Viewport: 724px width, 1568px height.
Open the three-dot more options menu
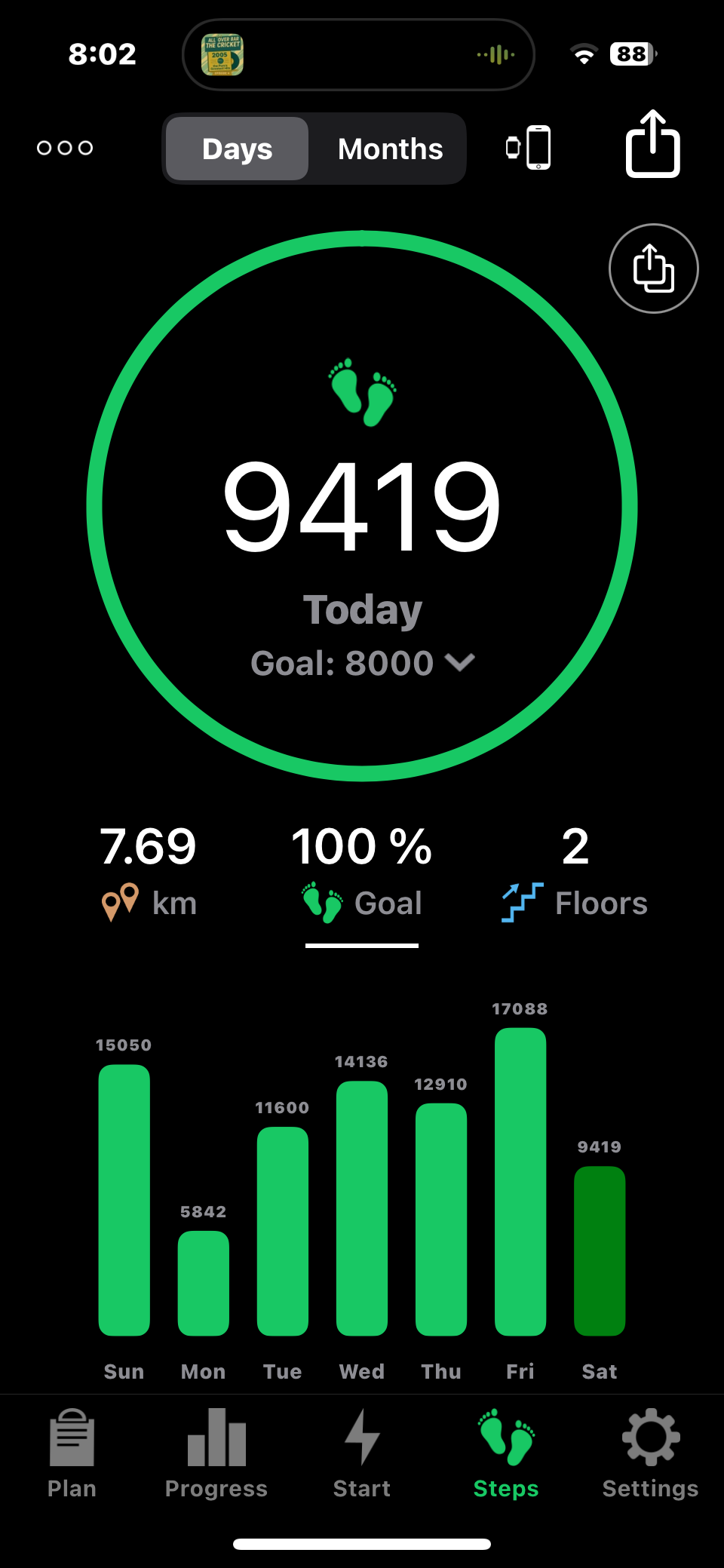tap(65, 148)
